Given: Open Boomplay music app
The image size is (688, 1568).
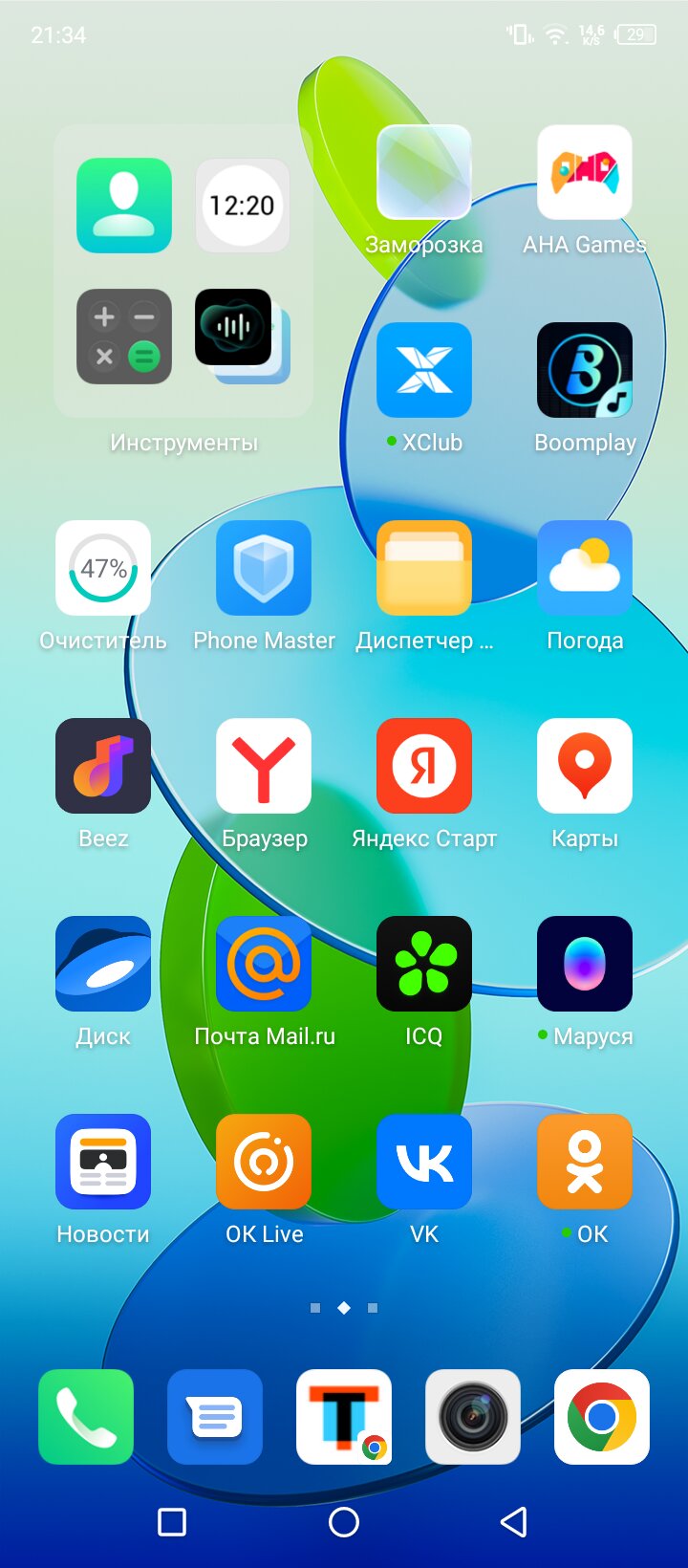Looking at the screenshot, I should (x=585, y=370).
